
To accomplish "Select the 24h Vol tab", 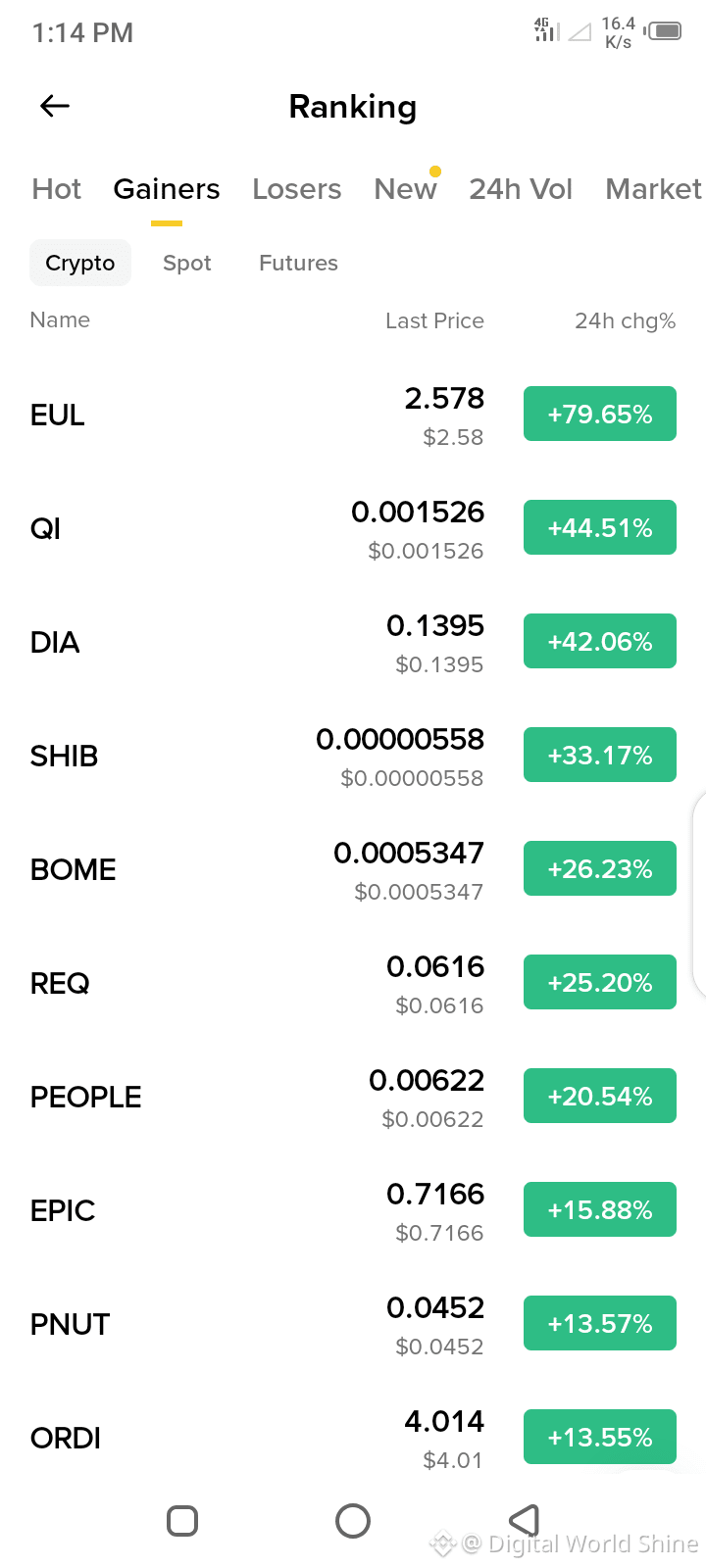I will 521,189.
